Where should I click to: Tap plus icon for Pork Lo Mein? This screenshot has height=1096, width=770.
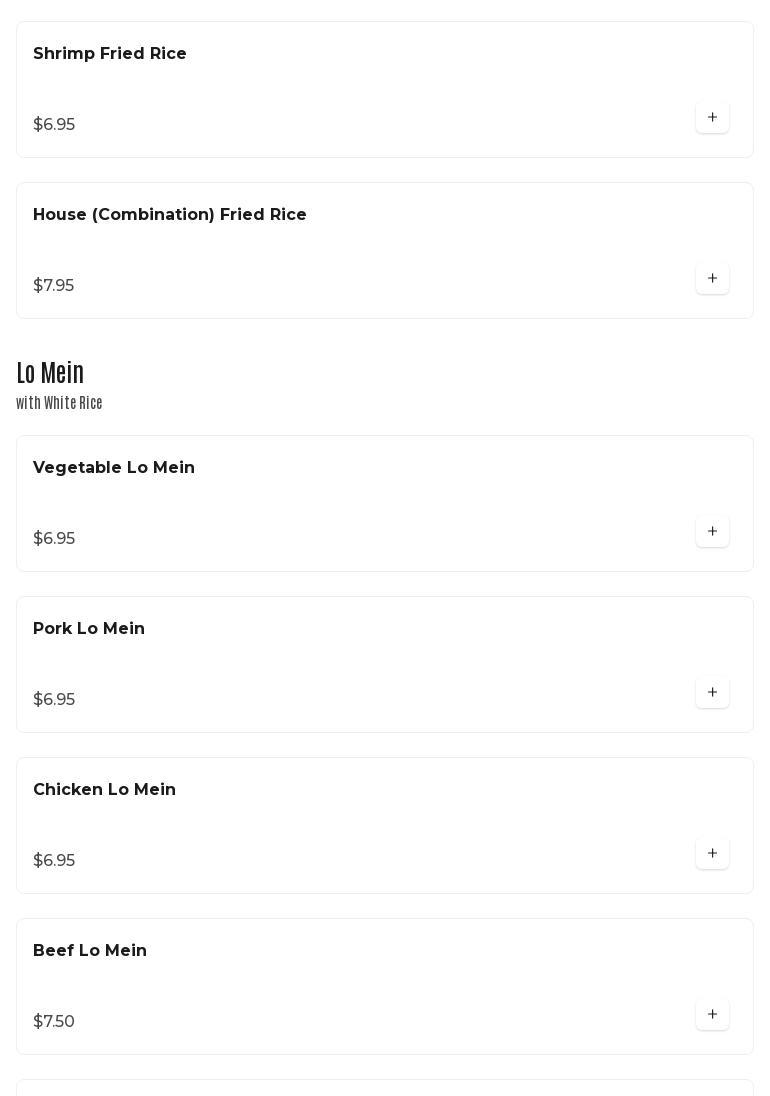(x=712, y=693)
